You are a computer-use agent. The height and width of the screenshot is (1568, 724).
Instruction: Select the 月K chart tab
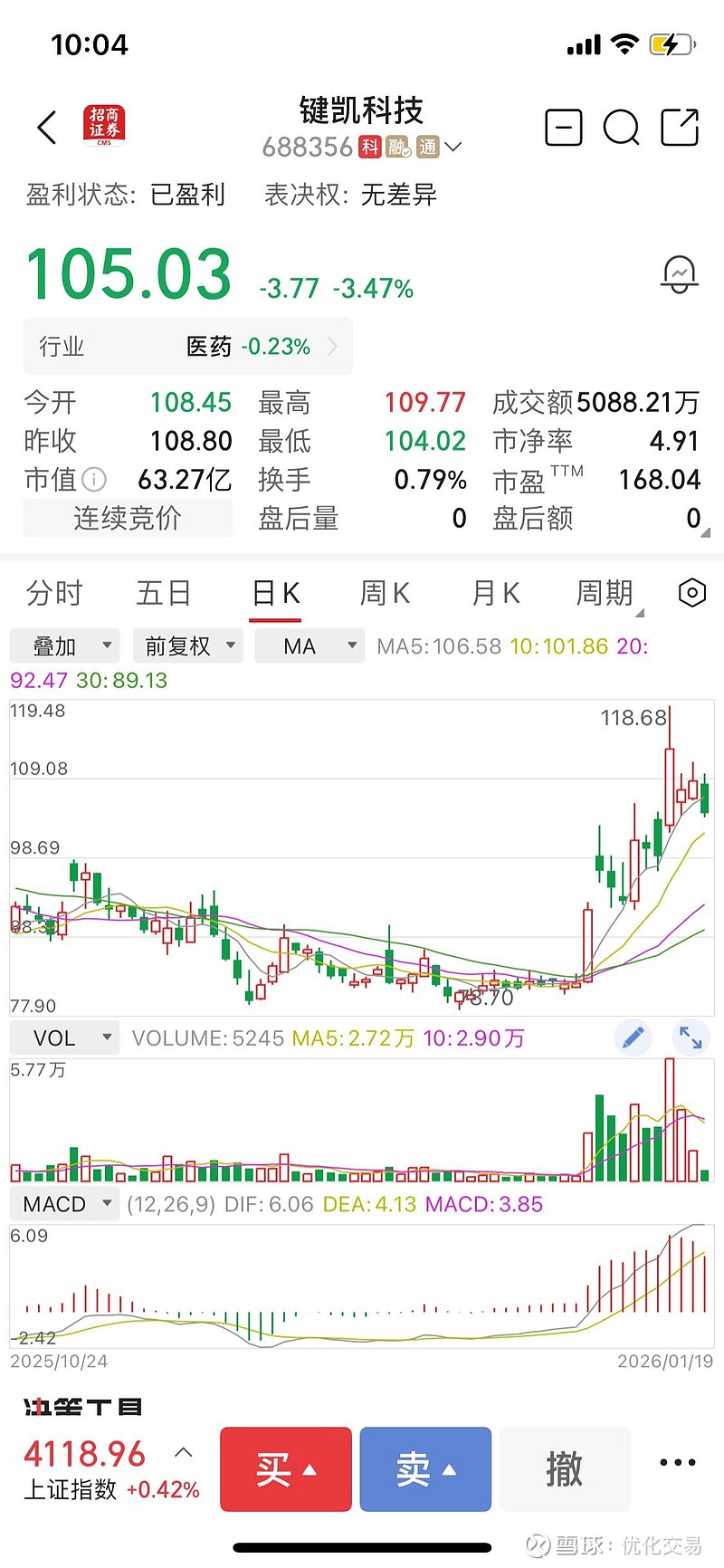click(x=495, y=594)
